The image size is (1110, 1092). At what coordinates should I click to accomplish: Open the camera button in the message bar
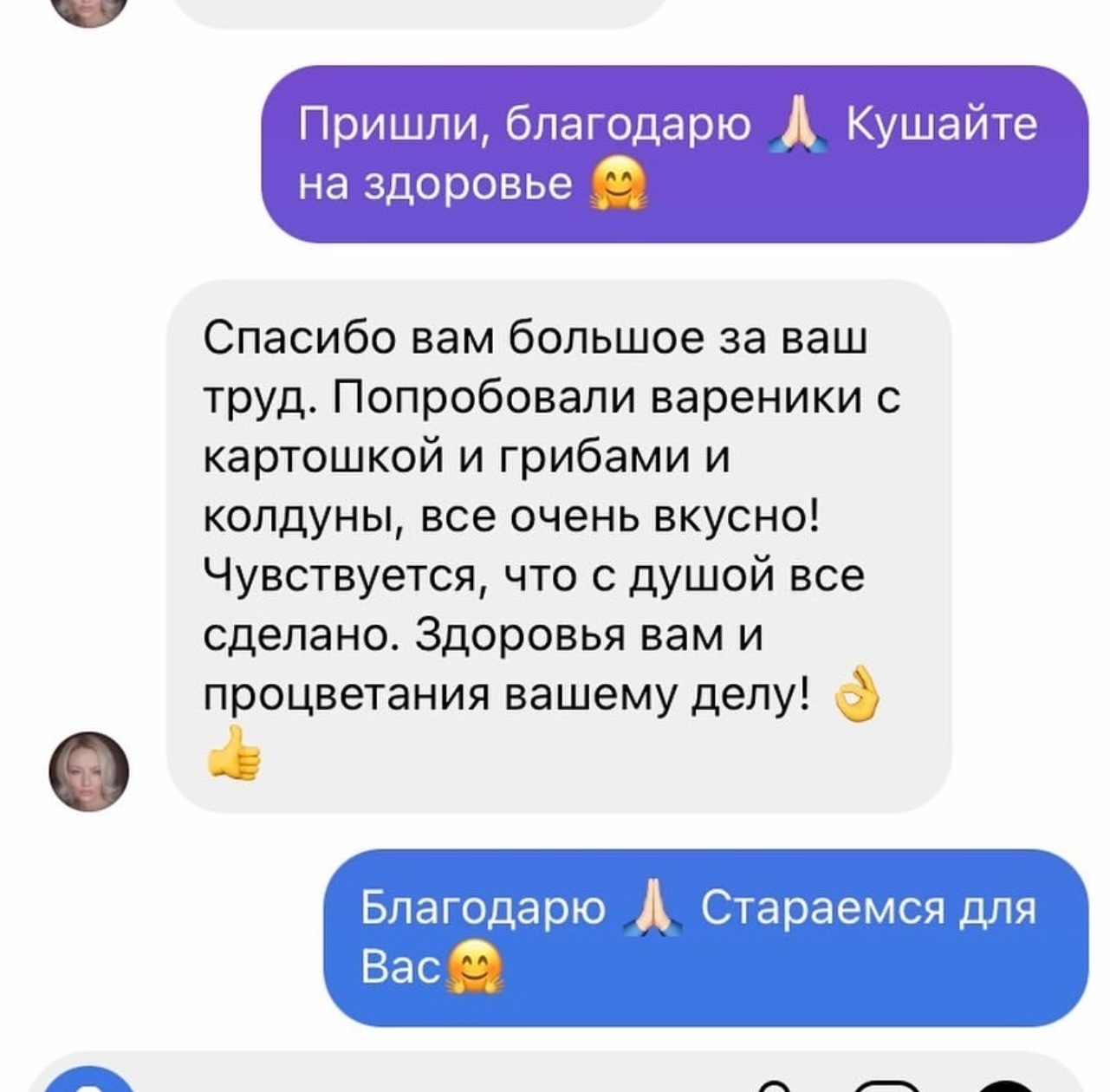(88, 1082)
